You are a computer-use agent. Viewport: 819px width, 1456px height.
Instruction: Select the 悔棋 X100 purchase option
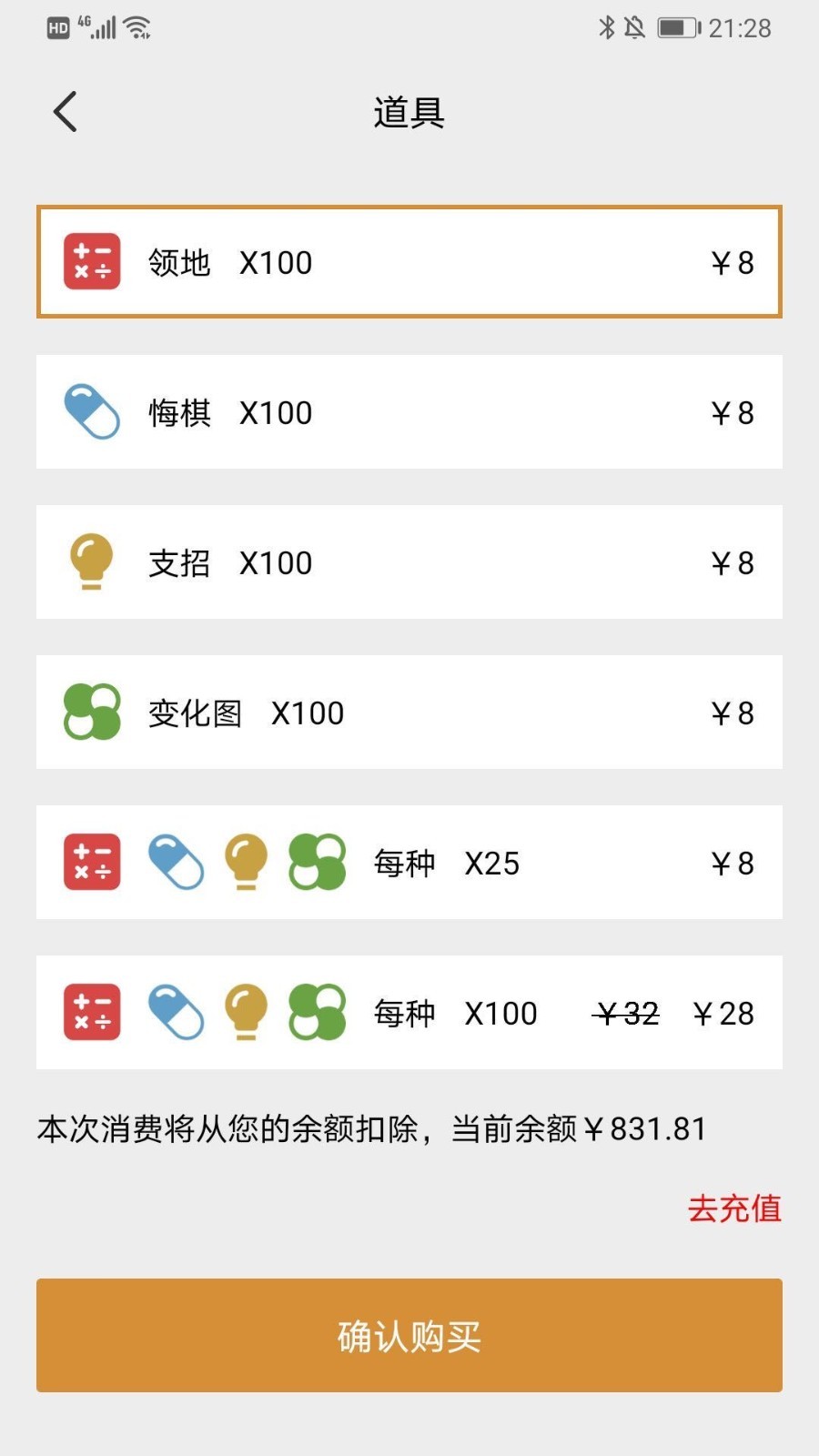click(x=408, y=411)
